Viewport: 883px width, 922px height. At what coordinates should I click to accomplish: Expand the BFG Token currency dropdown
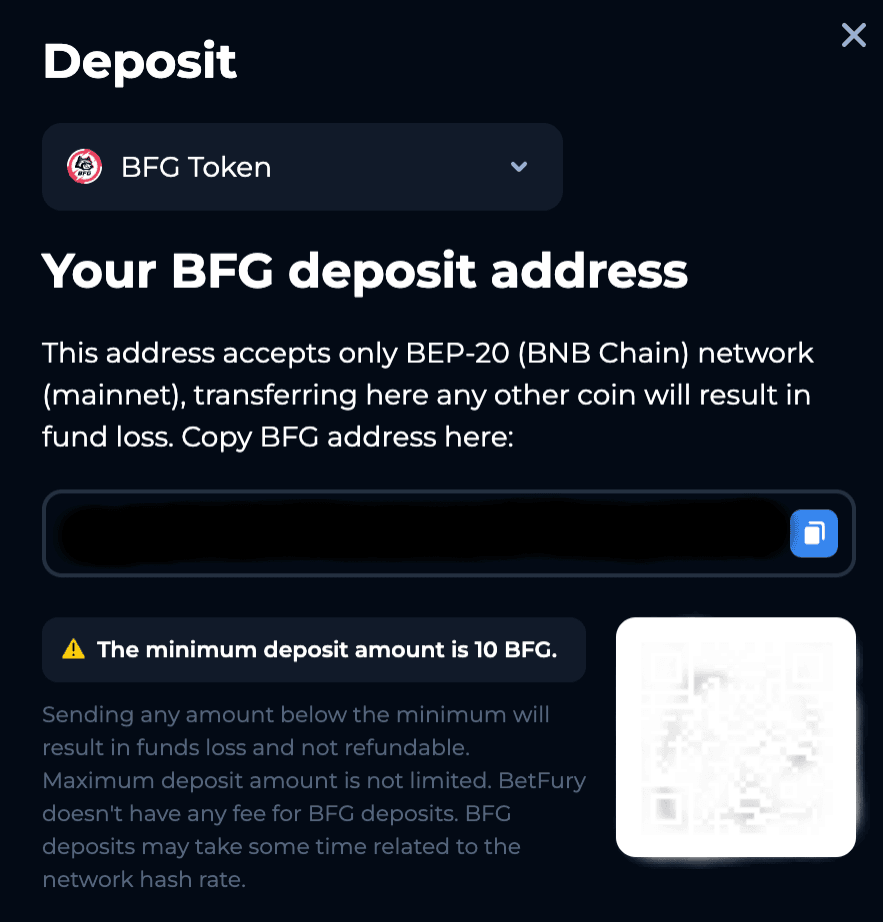click(302, 167)
